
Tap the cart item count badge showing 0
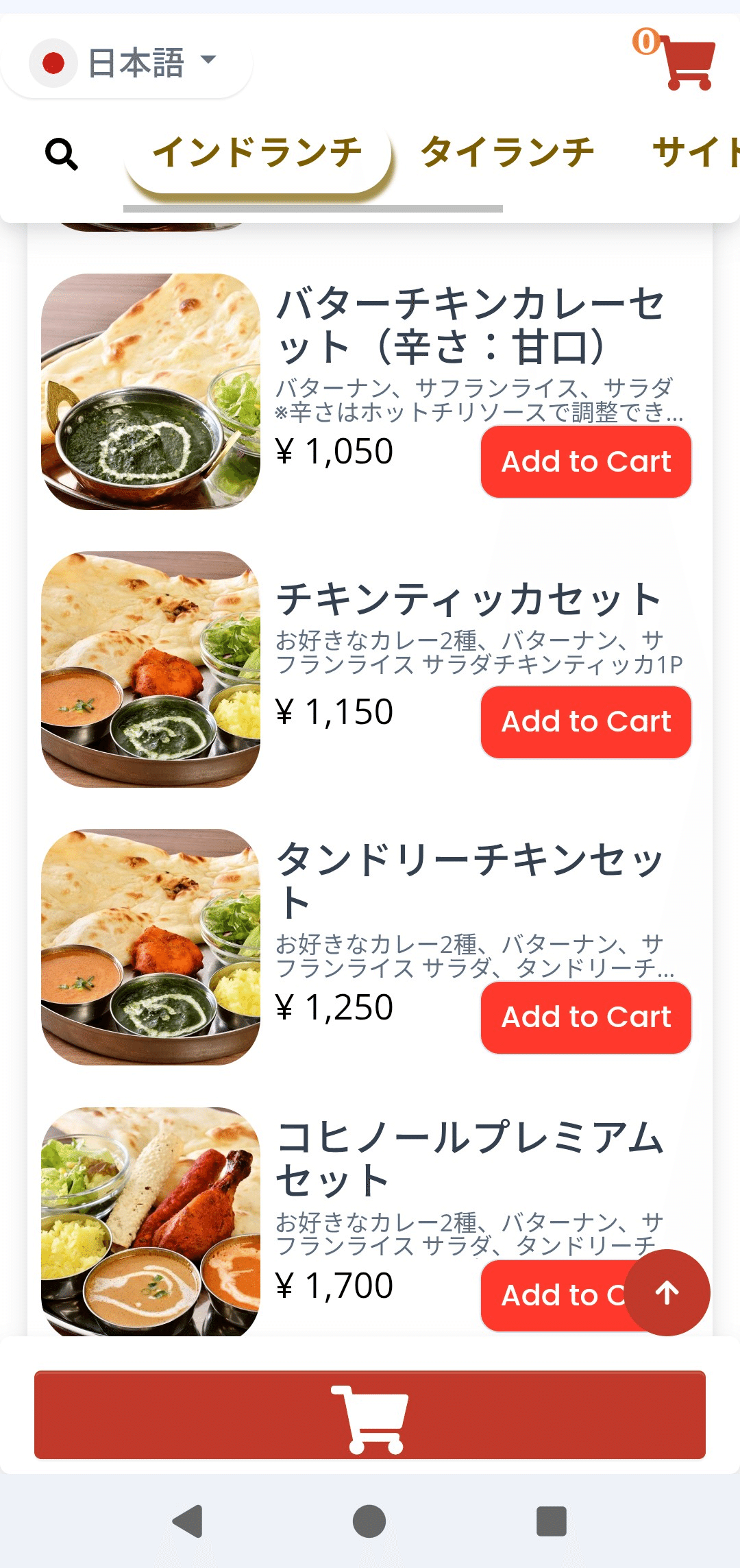pyautogui.click(x=645, y=43)
